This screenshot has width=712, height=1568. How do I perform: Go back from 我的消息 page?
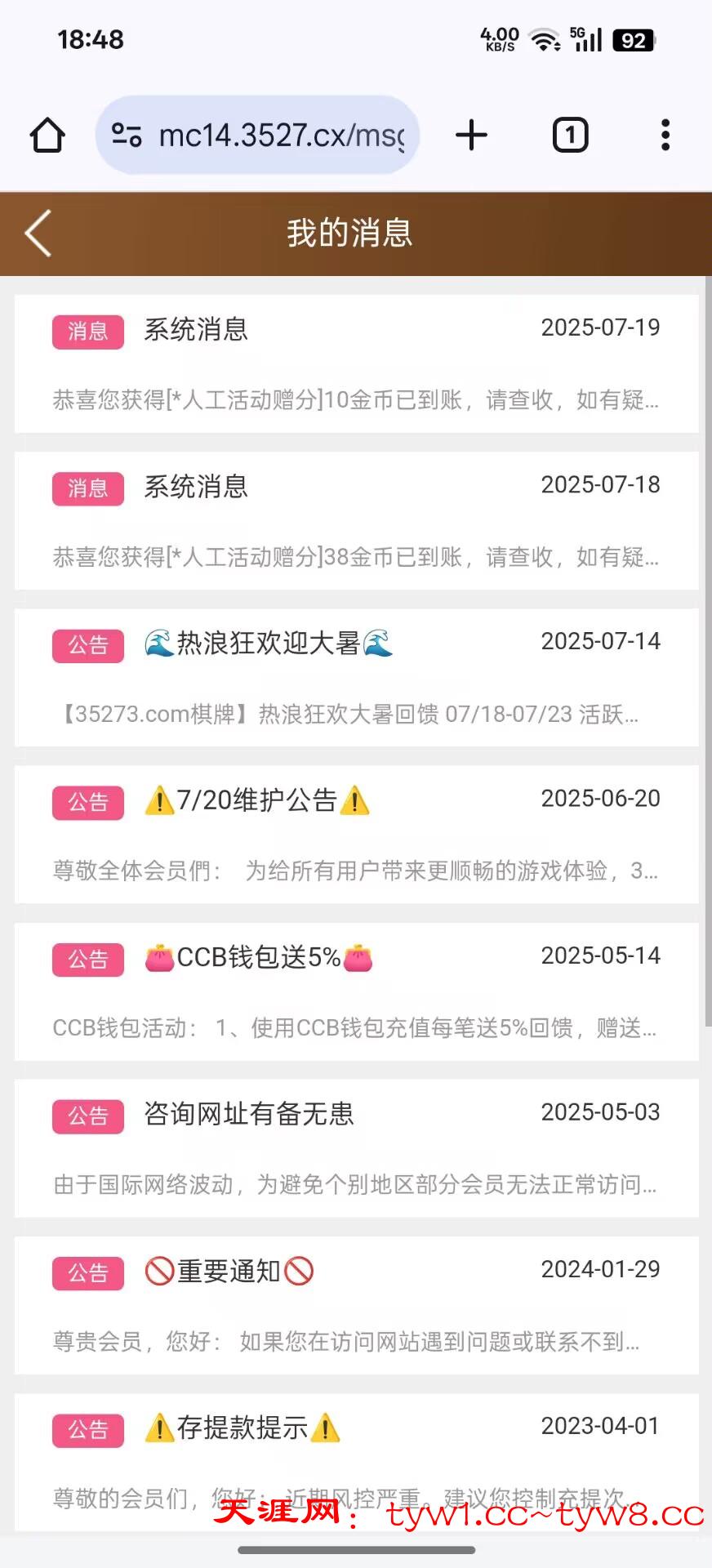[38, 234]
